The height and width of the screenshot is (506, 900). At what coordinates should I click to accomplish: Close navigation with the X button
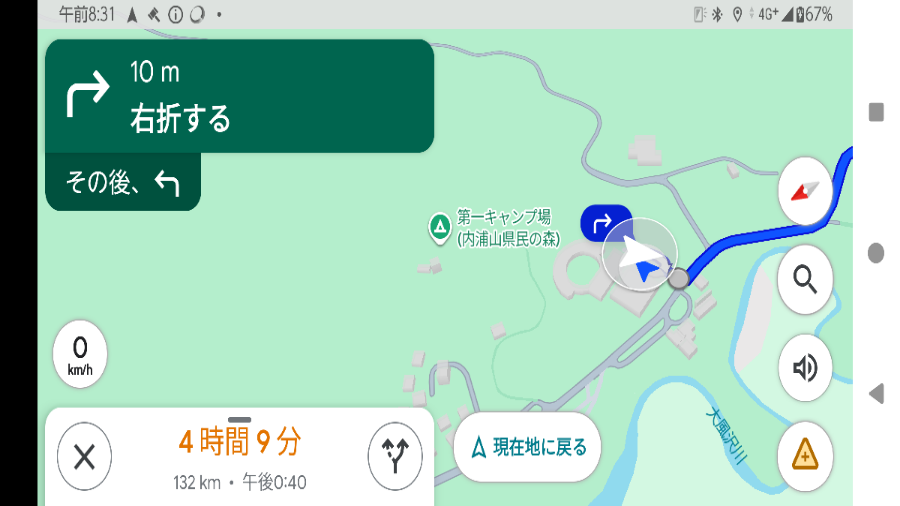(x=85, y=458)
